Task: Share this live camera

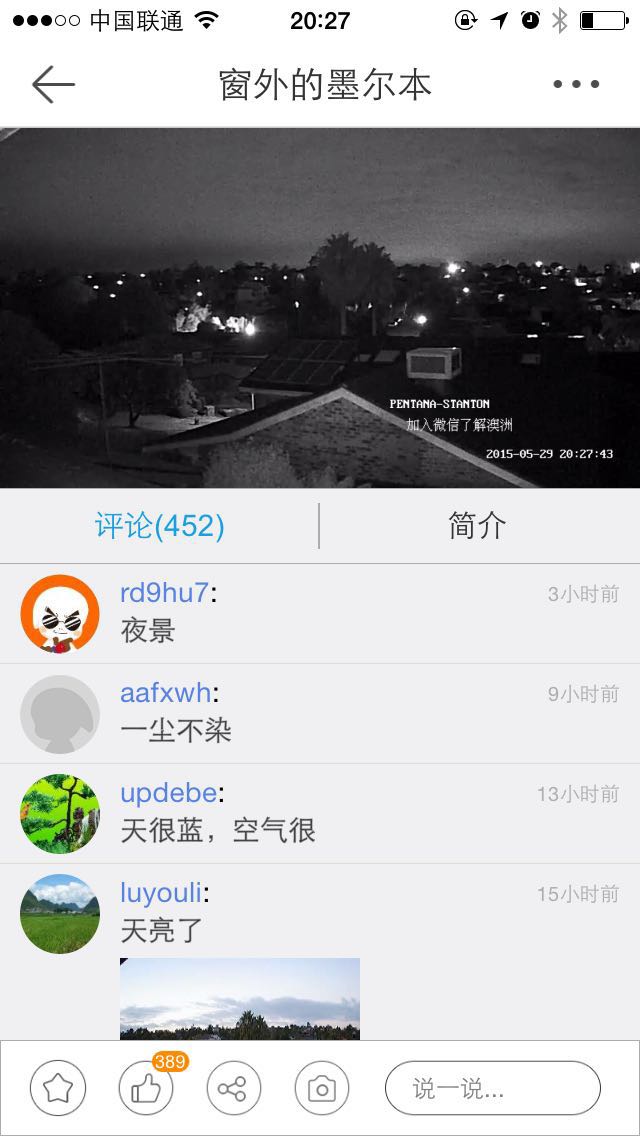Action: point(233,1088)
